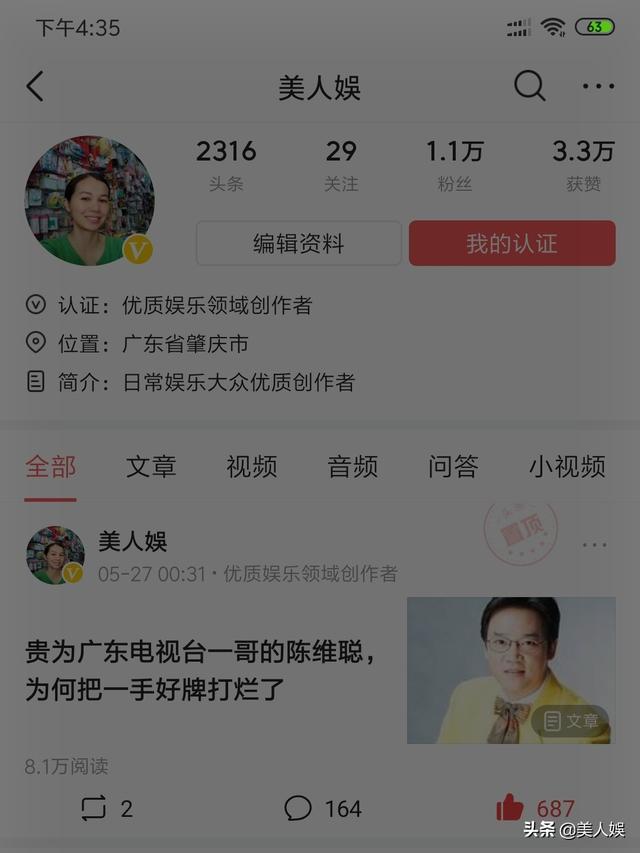Go back using the top-left arrow
This screenshot has height=853, width=640.
click(x=35, y=87)
